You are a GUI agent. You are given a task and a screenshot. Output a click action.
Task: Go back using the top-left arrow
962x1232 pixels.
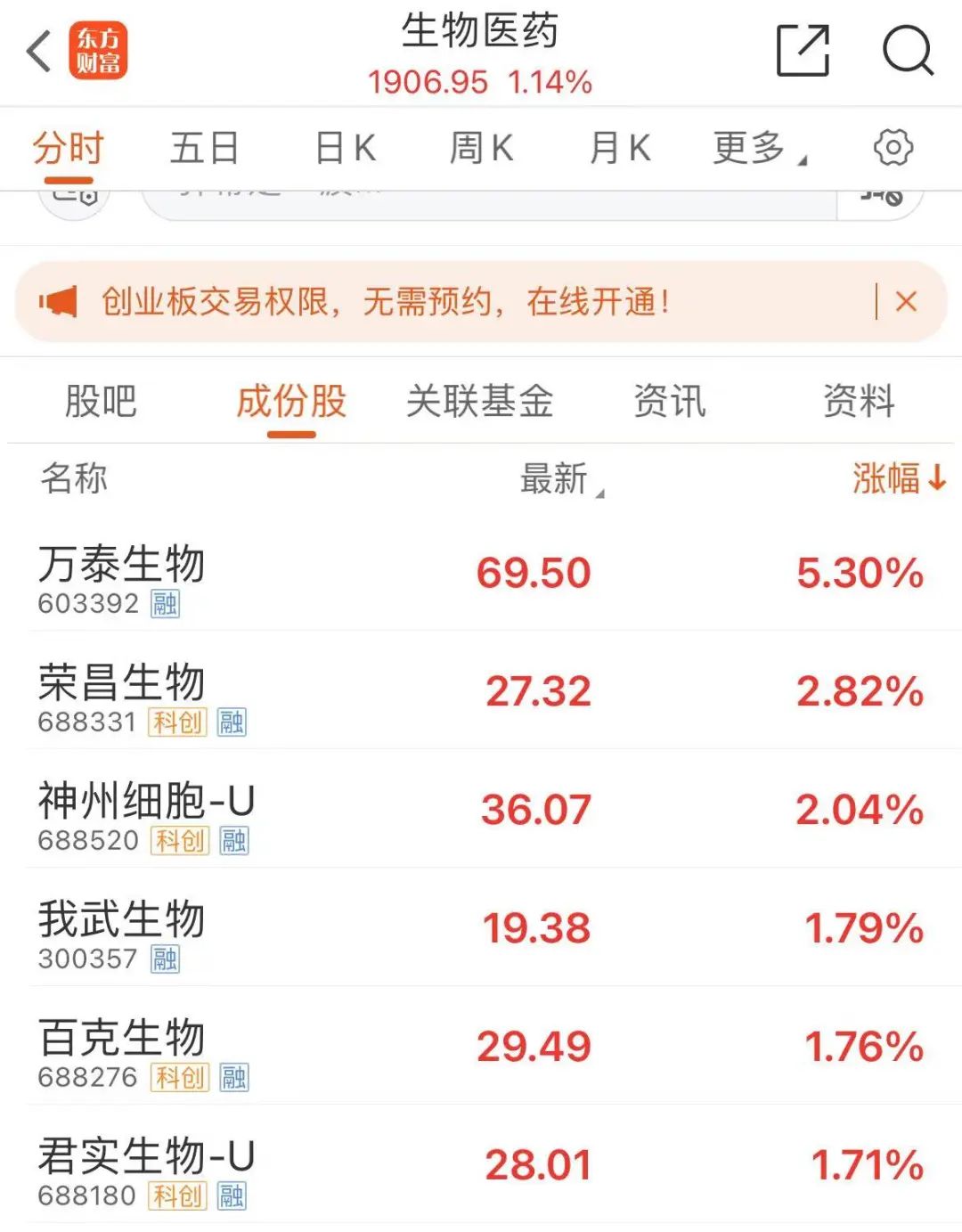tap(39, 52)
